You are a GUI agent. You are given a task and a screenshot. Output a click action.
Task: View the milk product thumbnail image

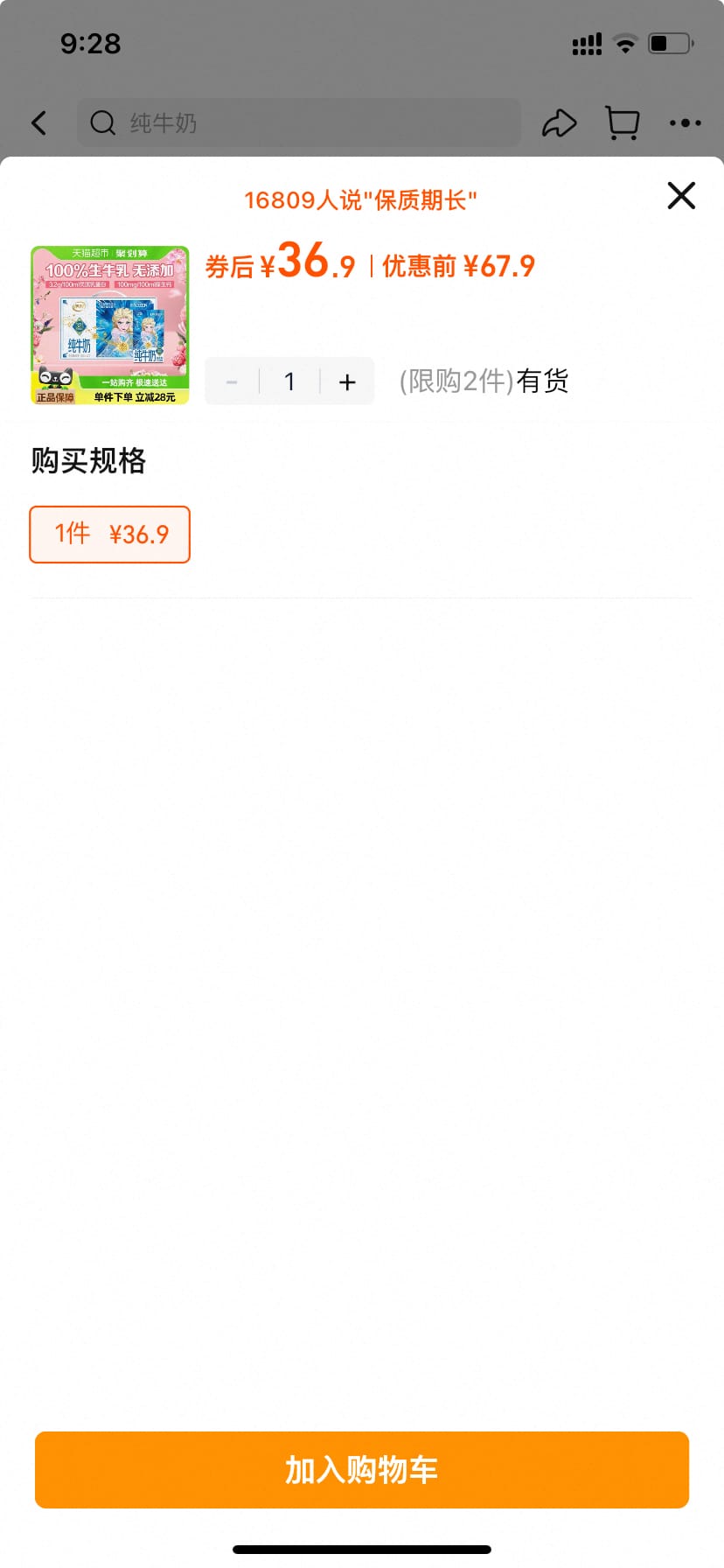point(108,325)
